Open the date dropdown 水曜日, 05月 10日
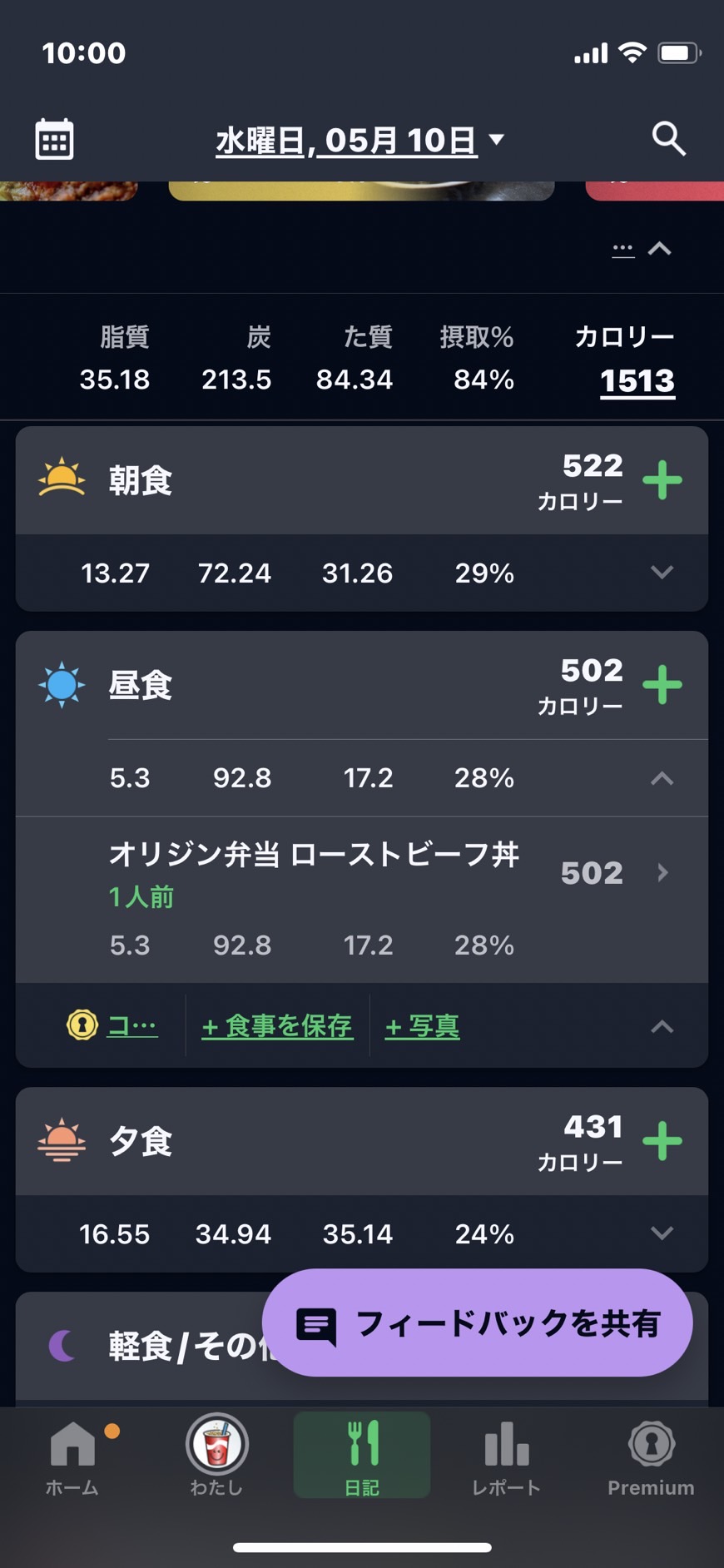This screenshot has width=724, height=1568. (360, 140)
